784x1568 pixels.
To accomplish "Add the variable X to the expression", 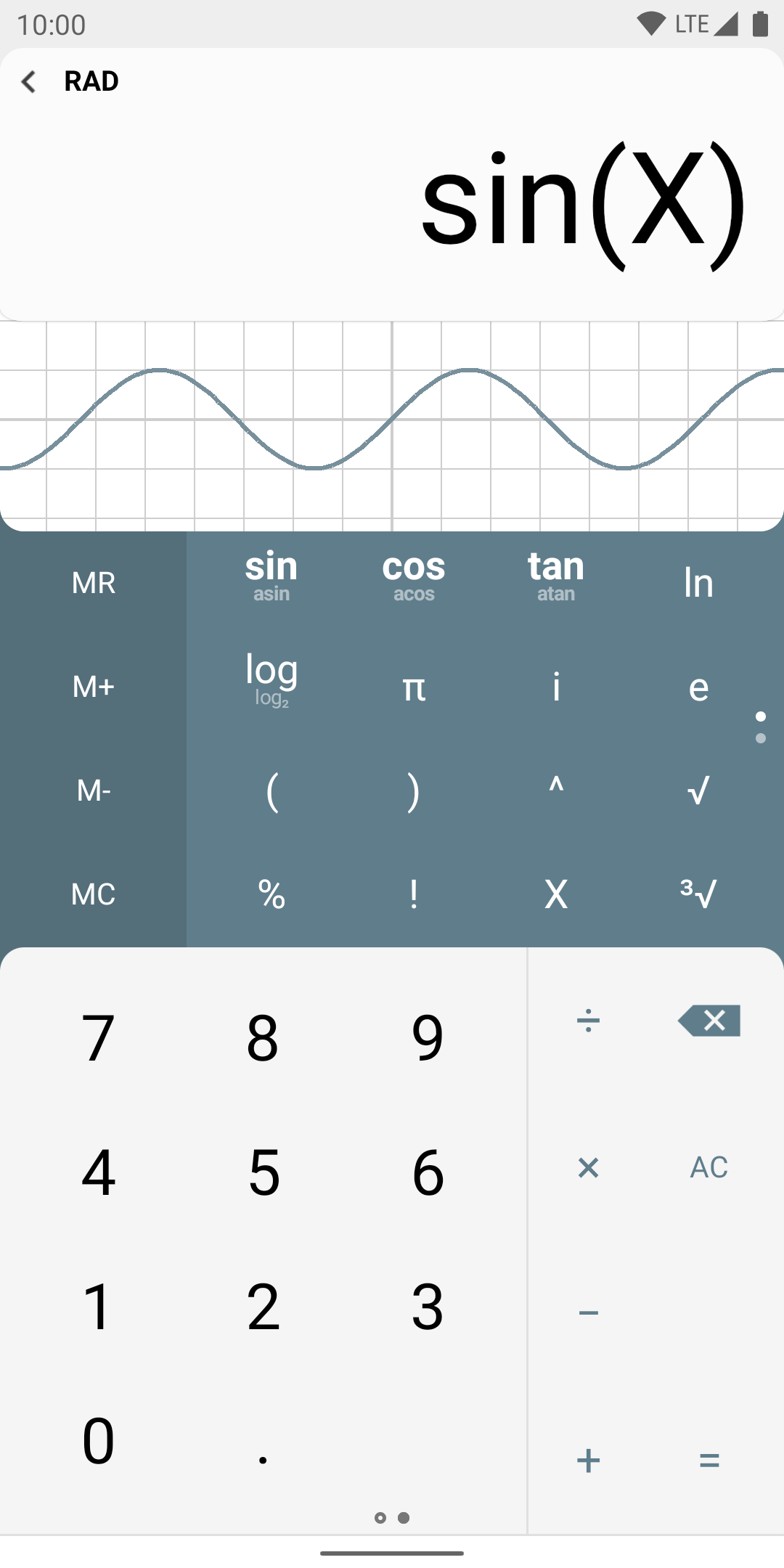I will 555,894.
